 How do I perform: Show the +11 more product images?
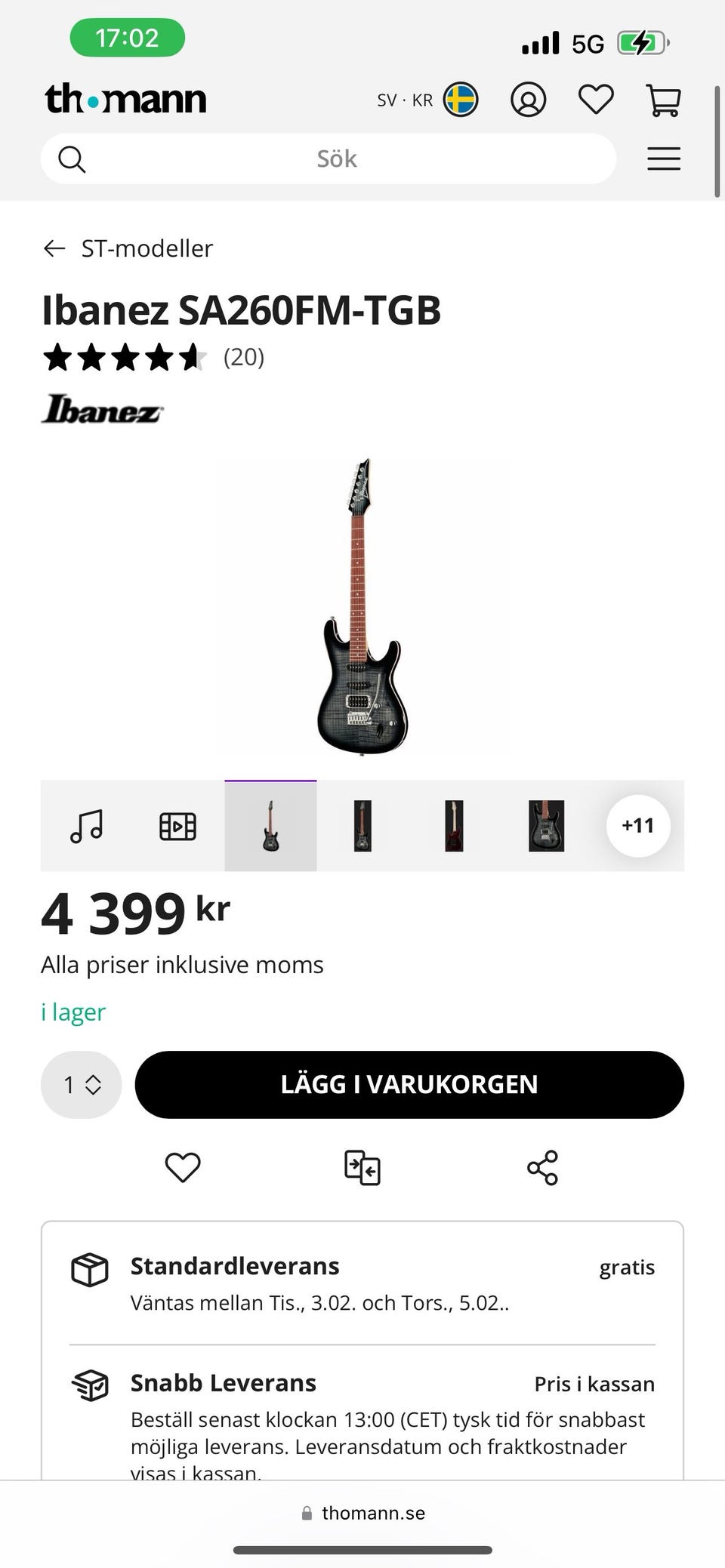coord(637,826)
